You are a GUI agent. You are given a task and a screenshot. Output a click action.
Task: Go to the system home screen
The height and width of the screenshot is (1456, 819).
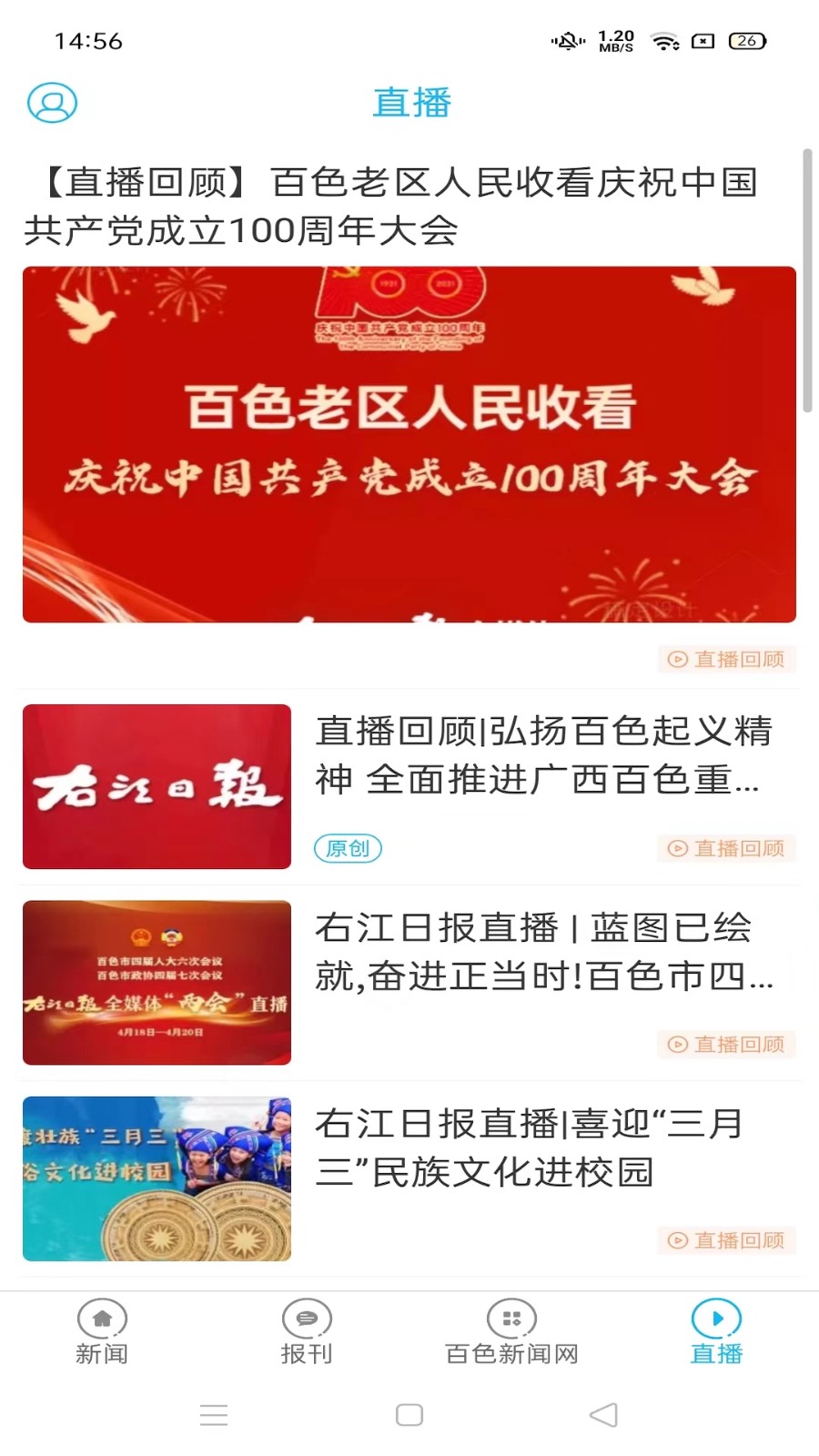409,1415
